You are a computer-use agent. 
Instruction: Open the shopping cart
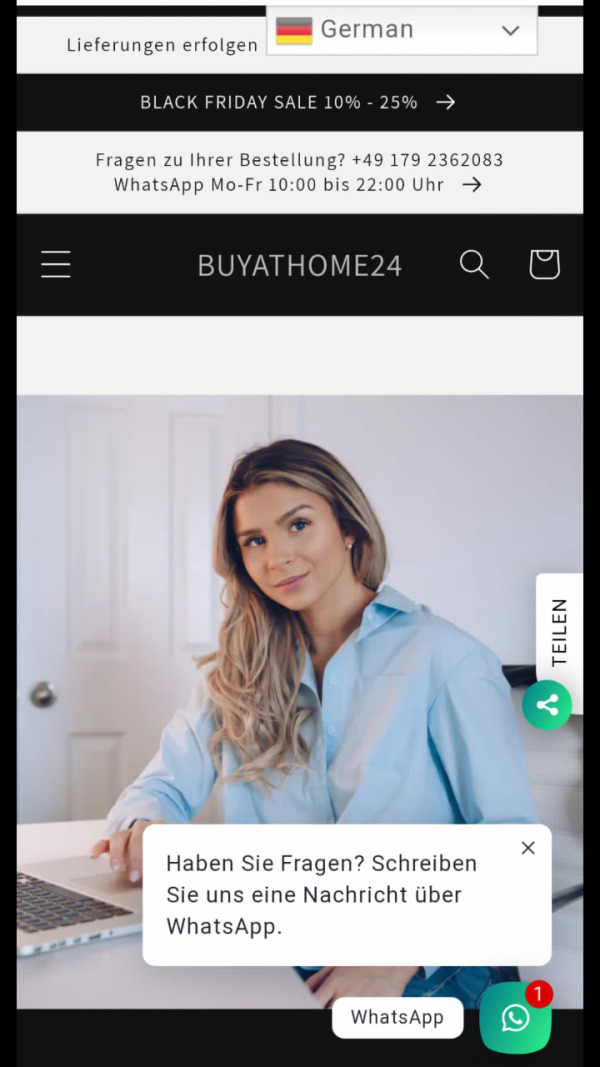tap(544, 265)
